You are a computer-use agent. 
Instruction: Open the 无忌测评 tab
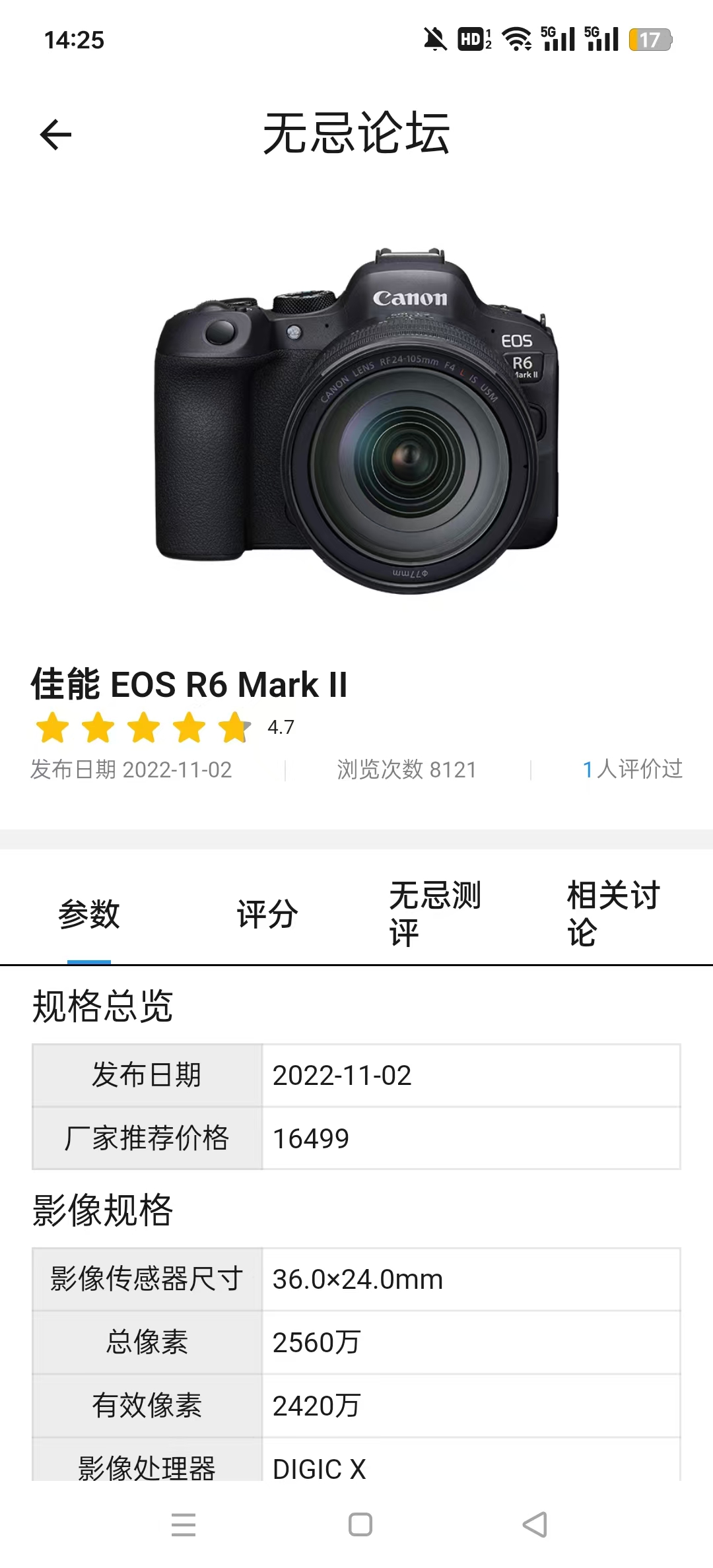click(x=436, y=914)
